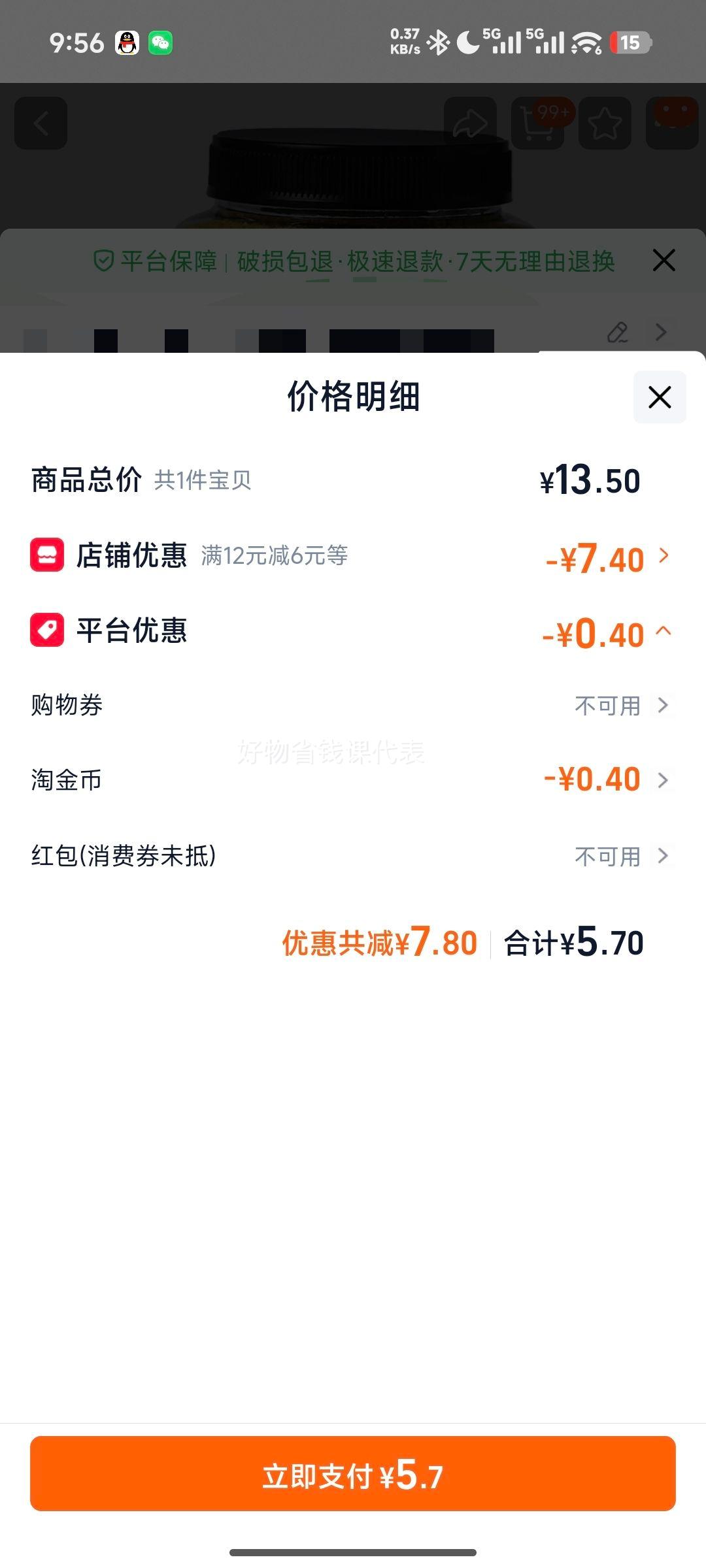The height and width of the screenshot is (1568, 706).
Task: Expand the 淘金币 deduction details
Action: click(x=663, y=780)
